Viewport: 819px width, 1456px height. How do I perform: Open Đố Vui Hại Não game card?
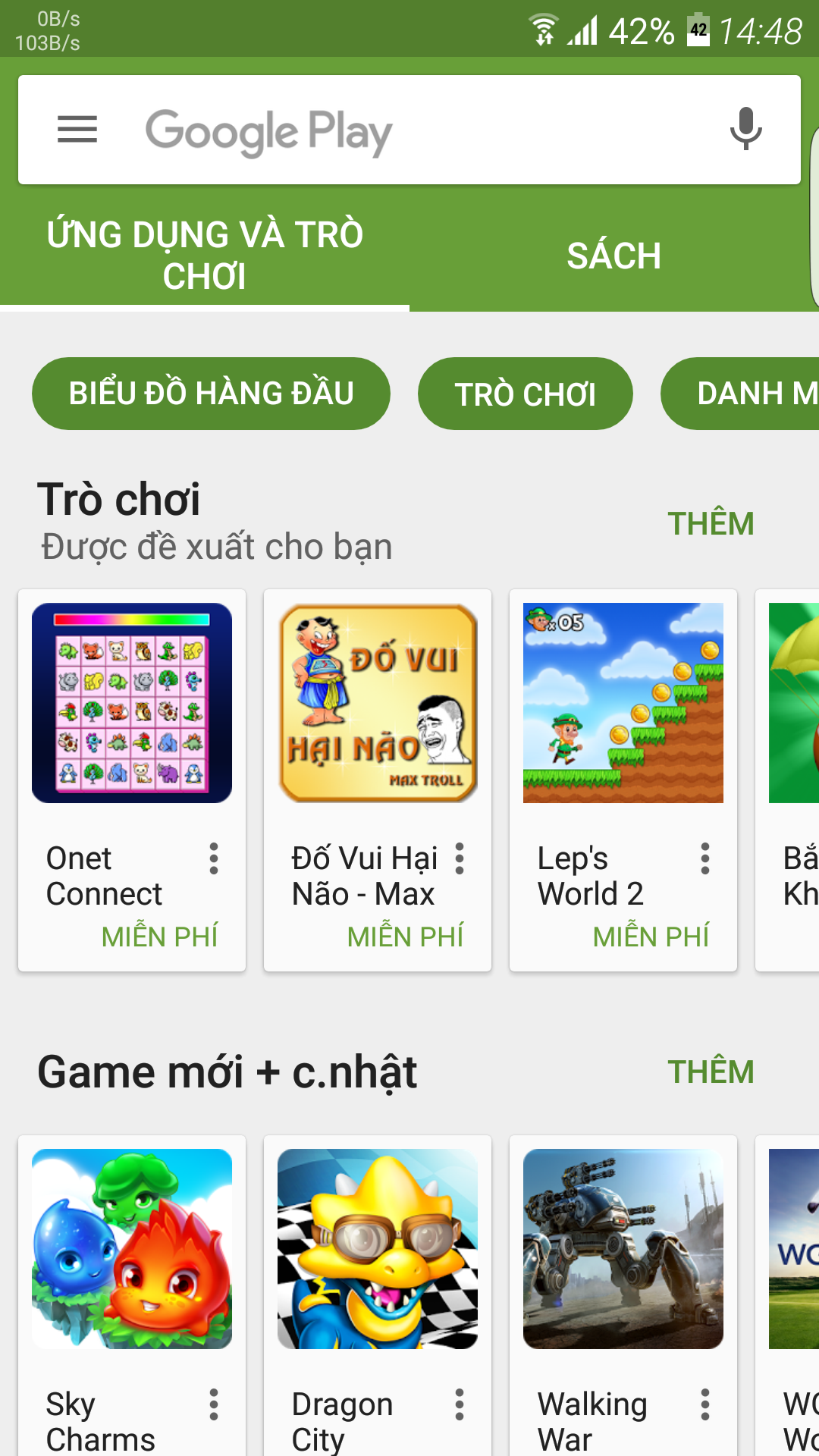coord(378,780)
